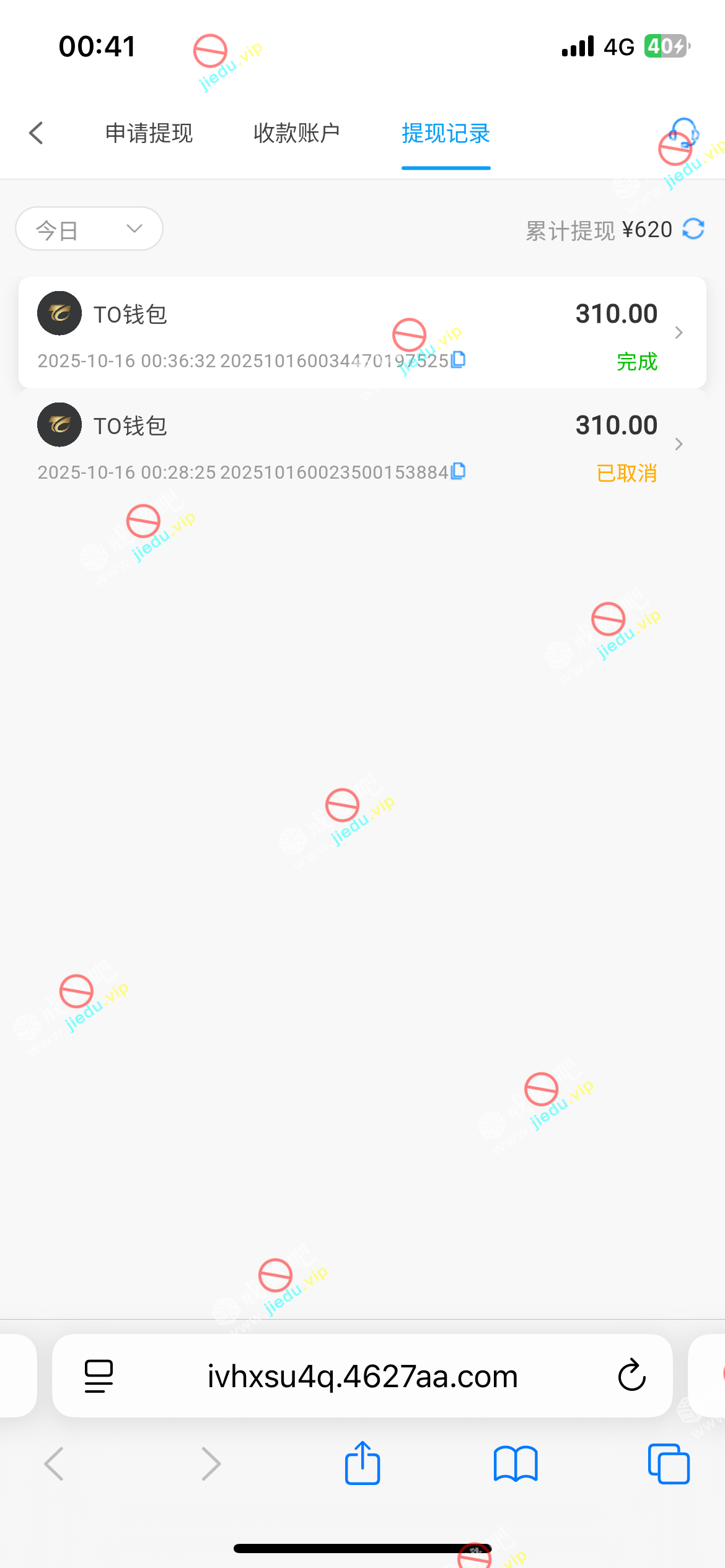This screenshot has height=1568, width=725.
Task: Go back using the top-left arrow
Action: pyautogui.click(x=37, y=133)
